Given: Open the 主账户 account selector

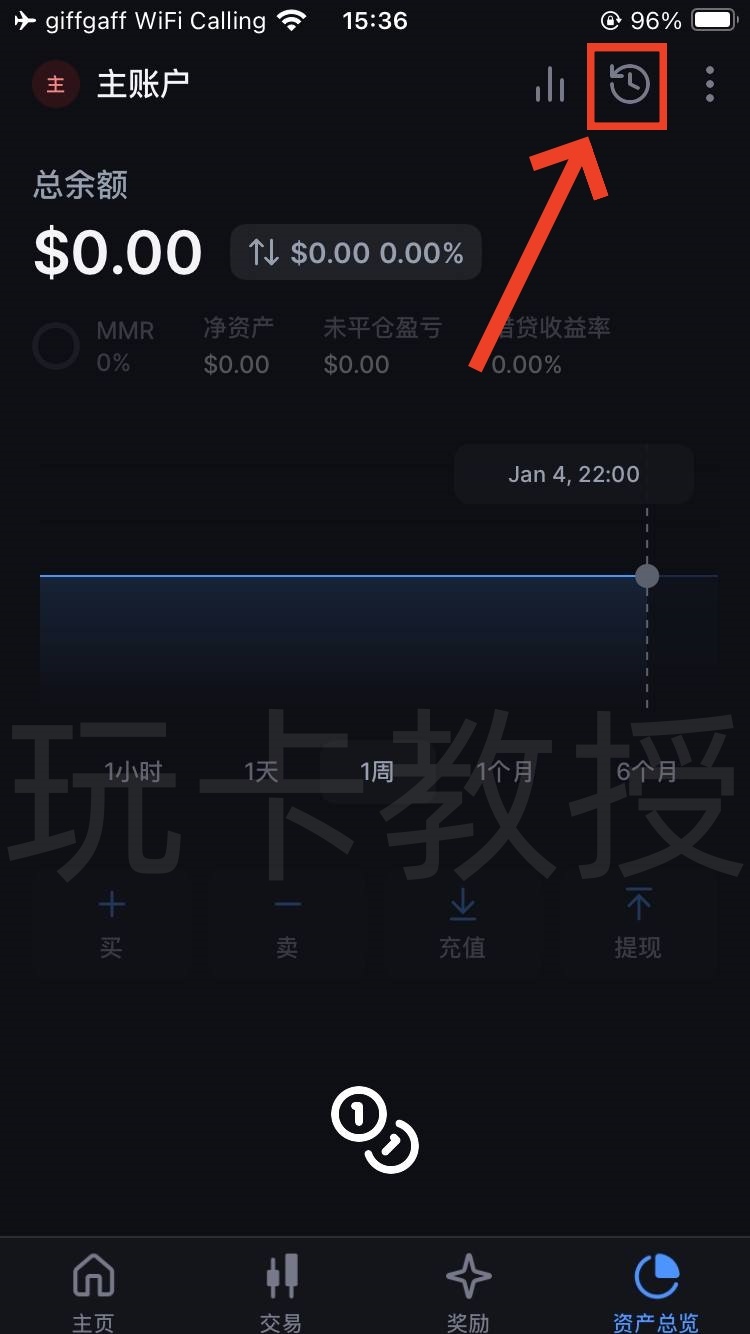Looking at the screenshot, I should pyautogui.click(x=112, y=84).
